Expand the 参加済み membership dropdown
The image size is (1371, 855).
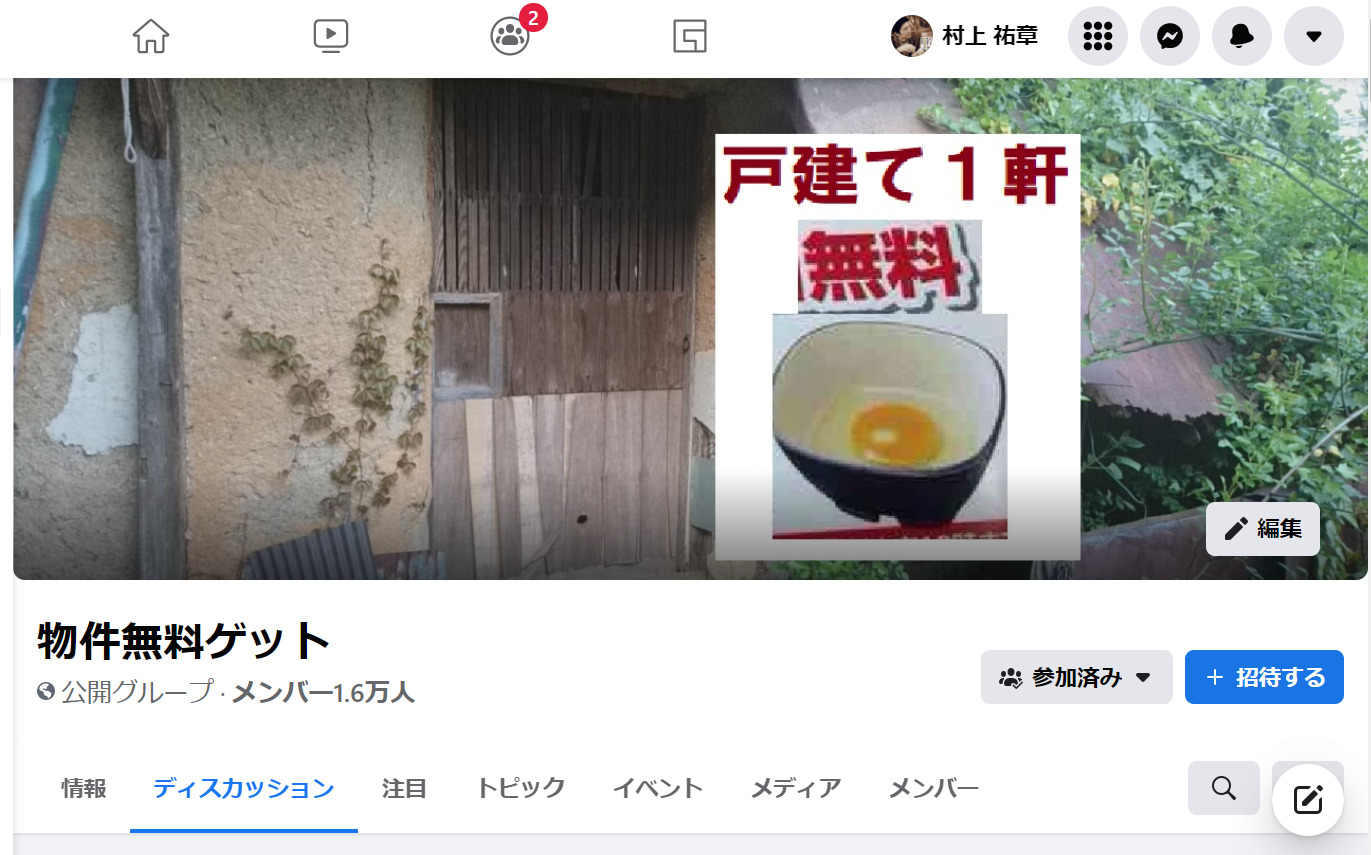(1076, 677)
